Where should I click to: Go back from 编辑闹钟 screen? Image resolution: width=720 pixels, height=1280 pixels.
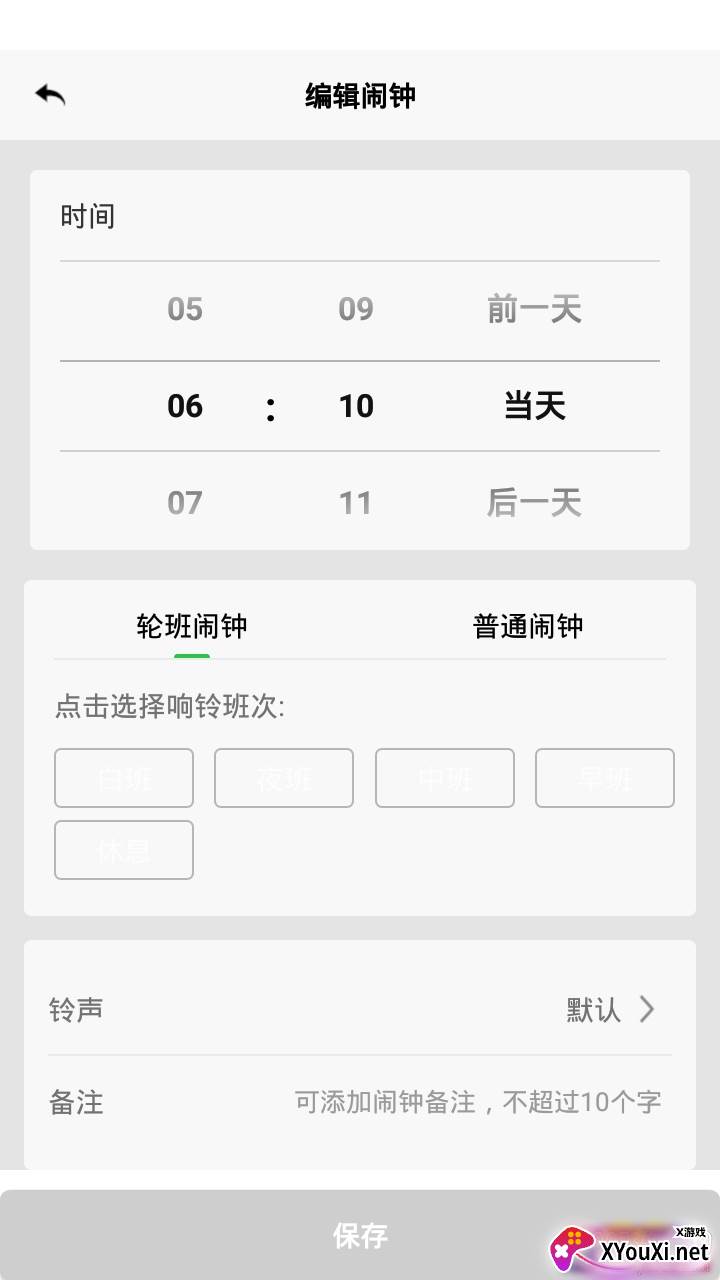tap(50, 95)
